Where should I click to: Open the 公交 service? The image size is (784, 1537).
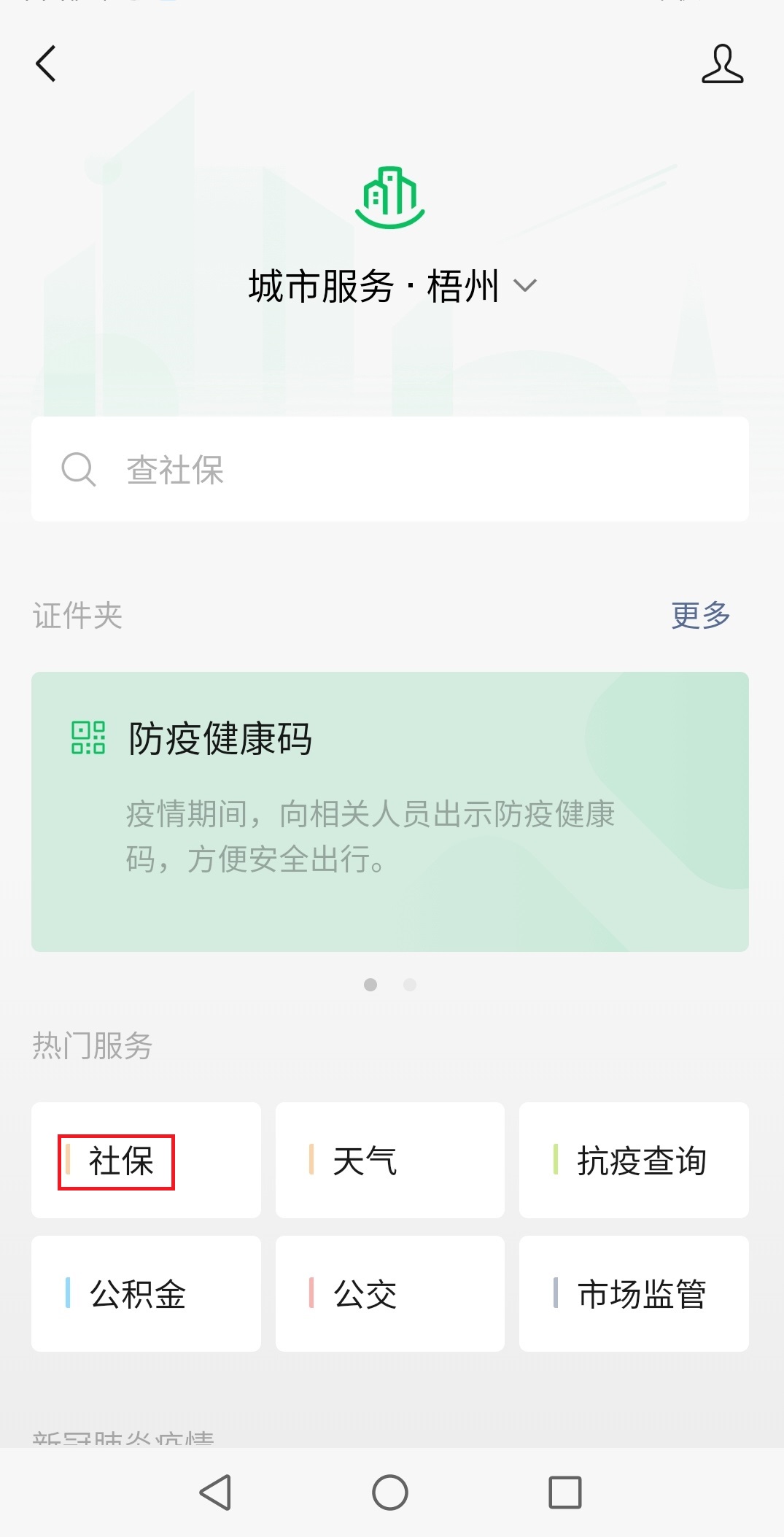390,1293
